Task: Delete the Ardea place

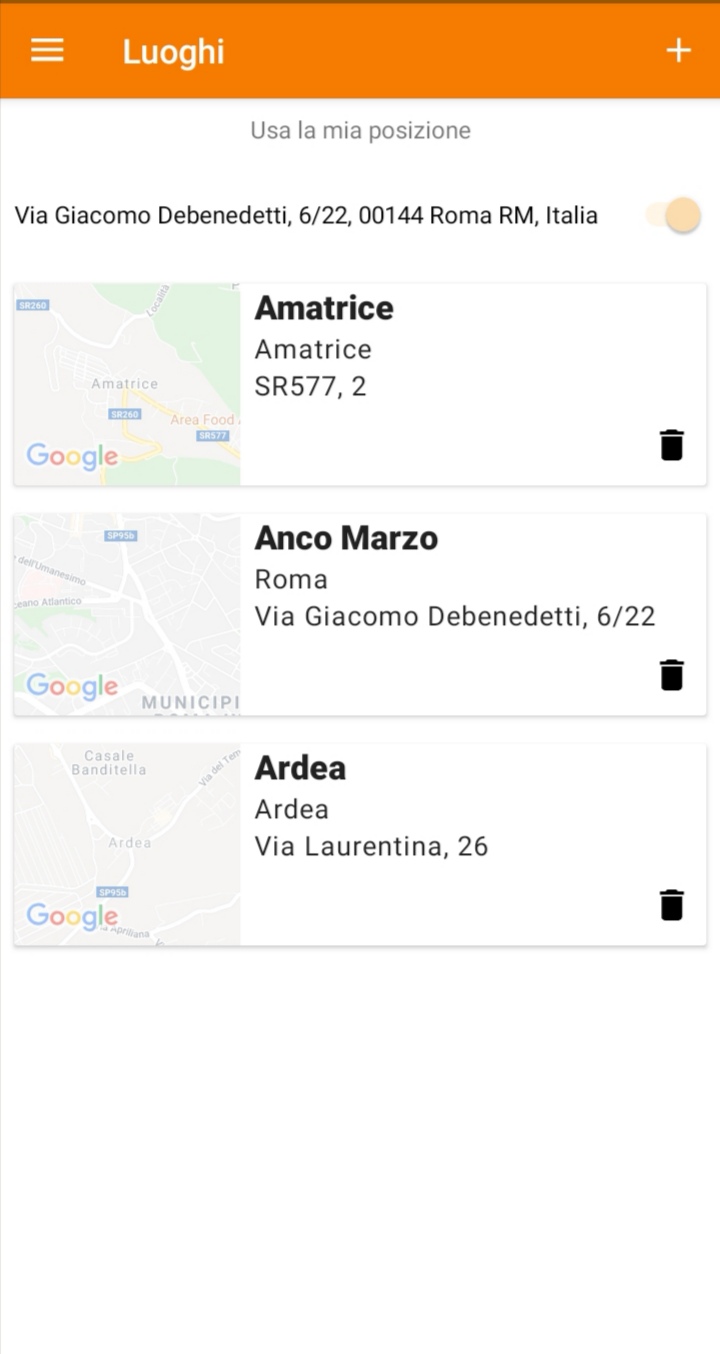Action: pos(672,905)
